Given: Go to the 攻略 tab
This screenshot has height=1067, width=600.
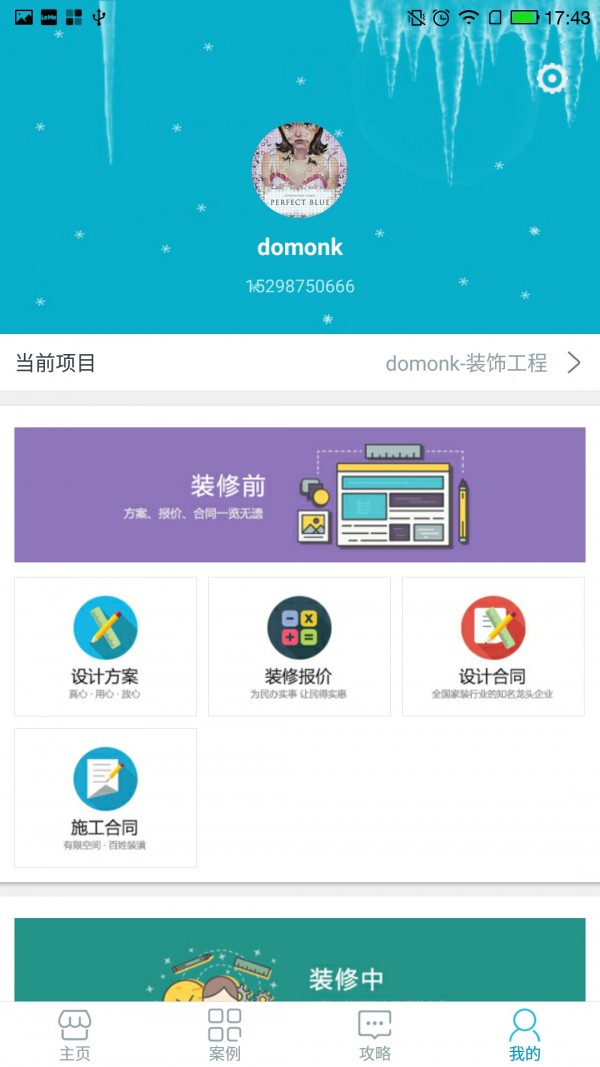Looking at the screenshot, I should point(375,1035).
